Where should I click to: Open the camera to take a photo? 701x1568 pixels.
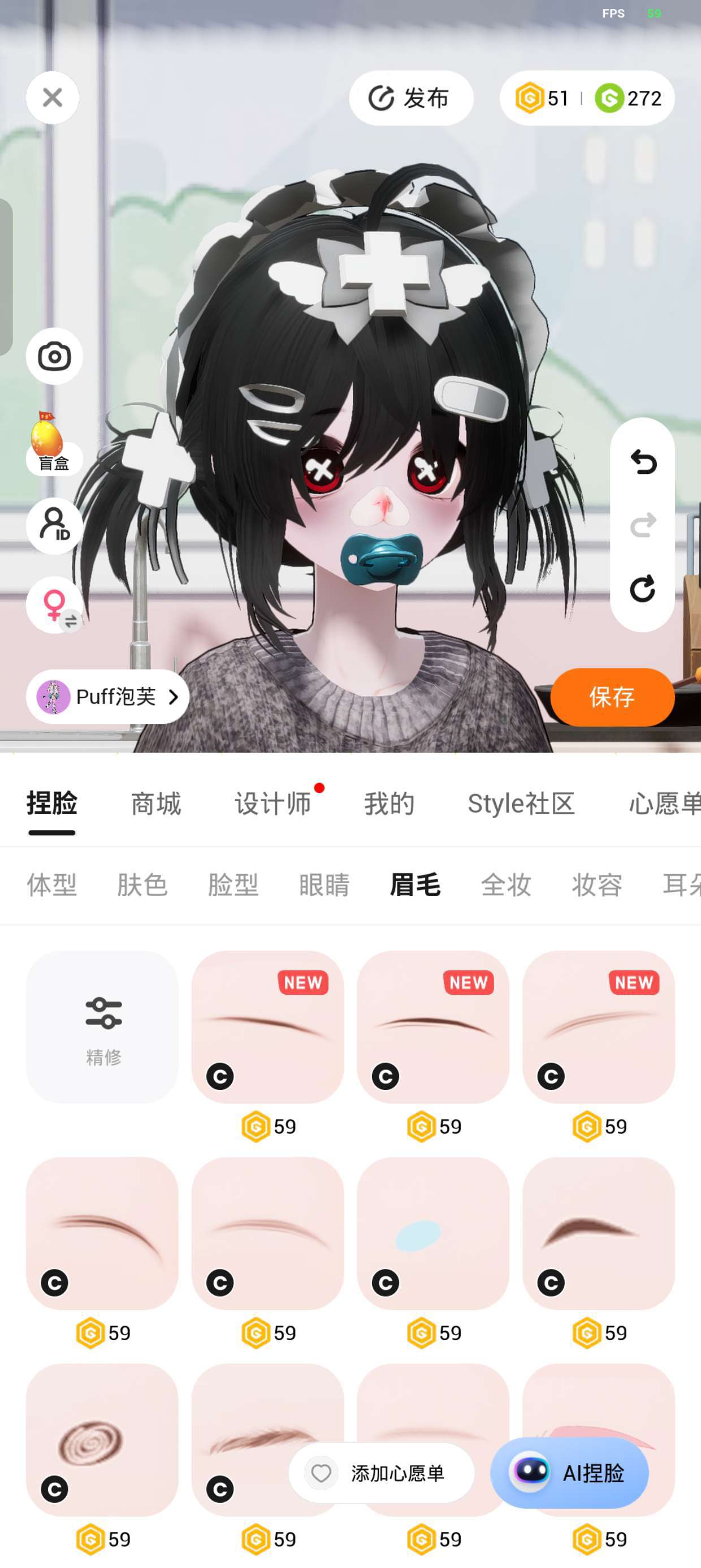[x=54, y=357]
